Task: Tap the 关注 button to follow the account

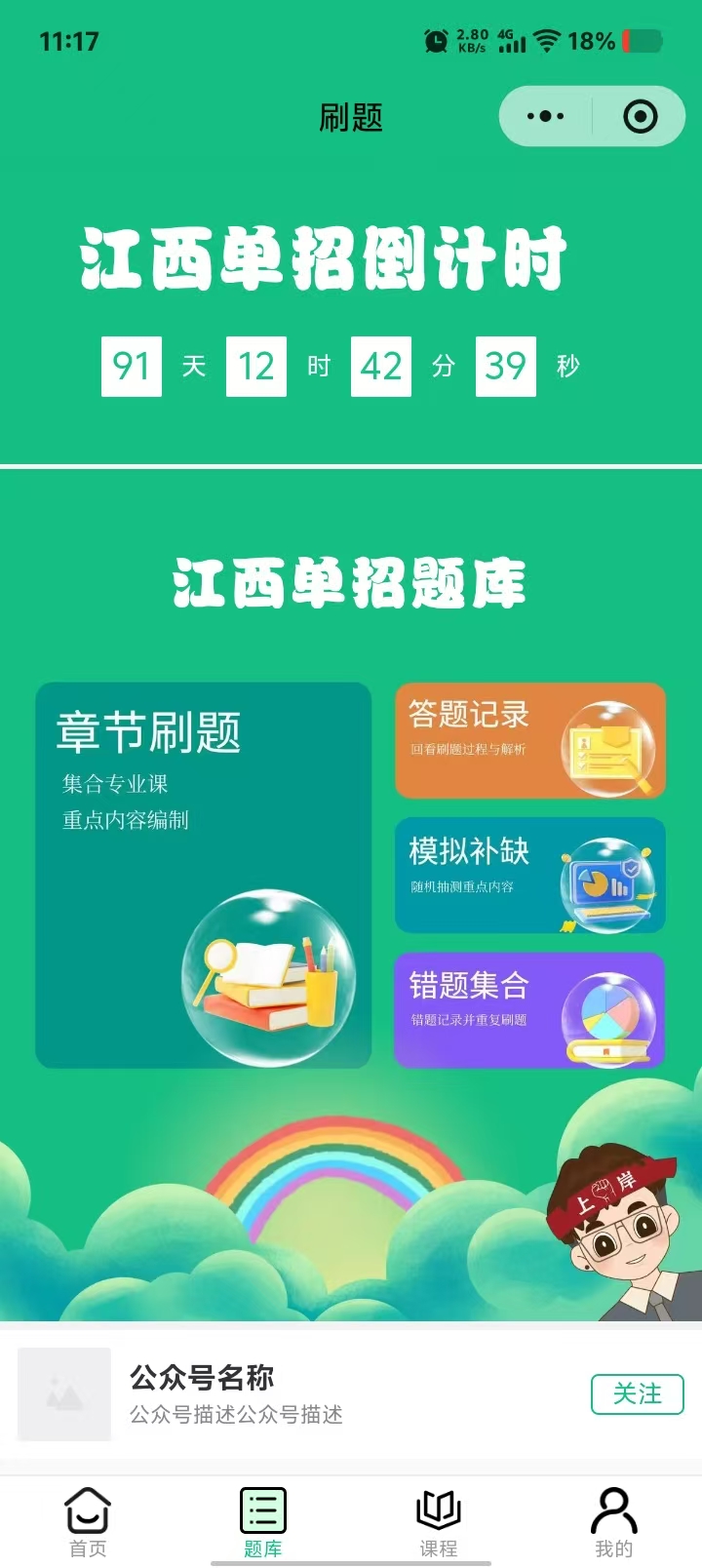Action: 637,1393
